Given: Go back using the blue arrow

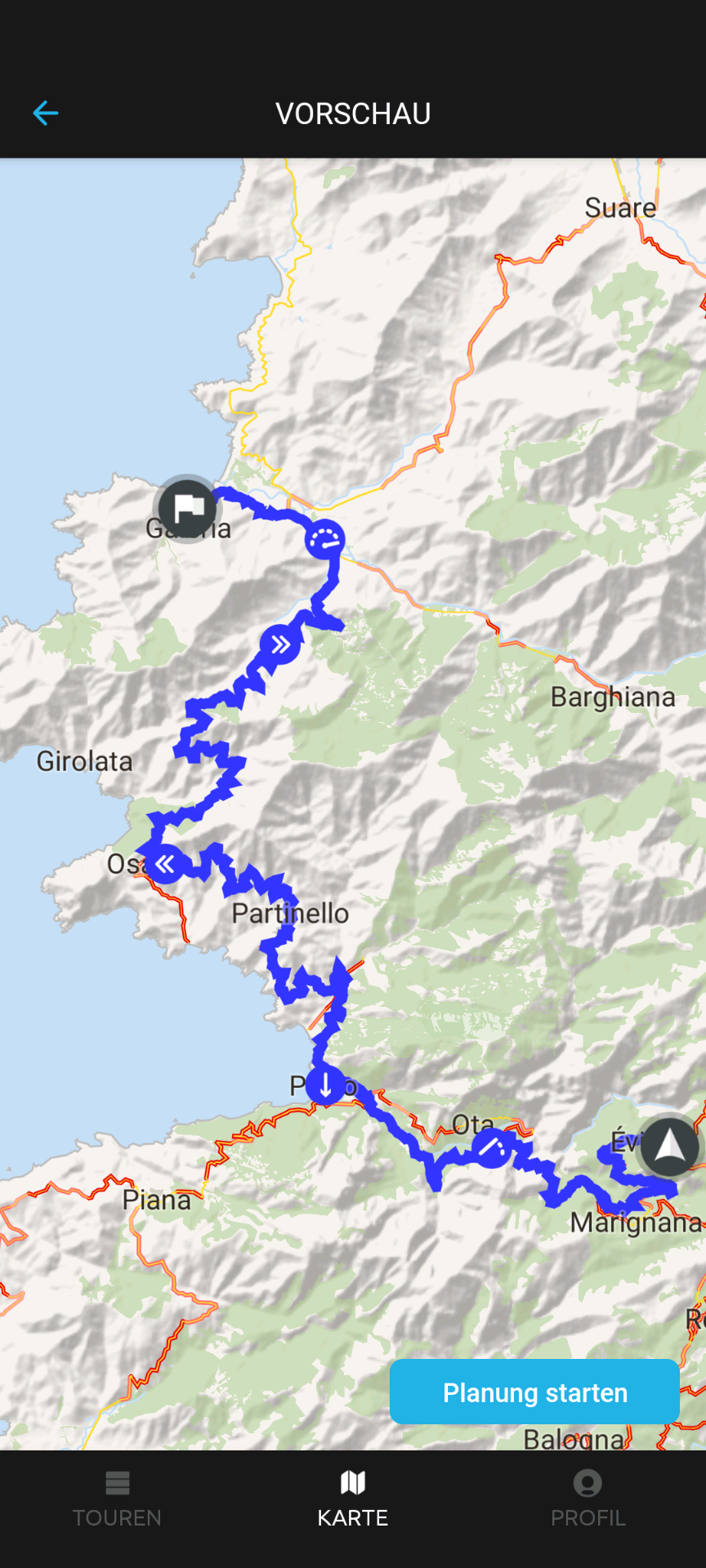Looking at the screenshot, I should pyautogui.click(x=46, y=113).
